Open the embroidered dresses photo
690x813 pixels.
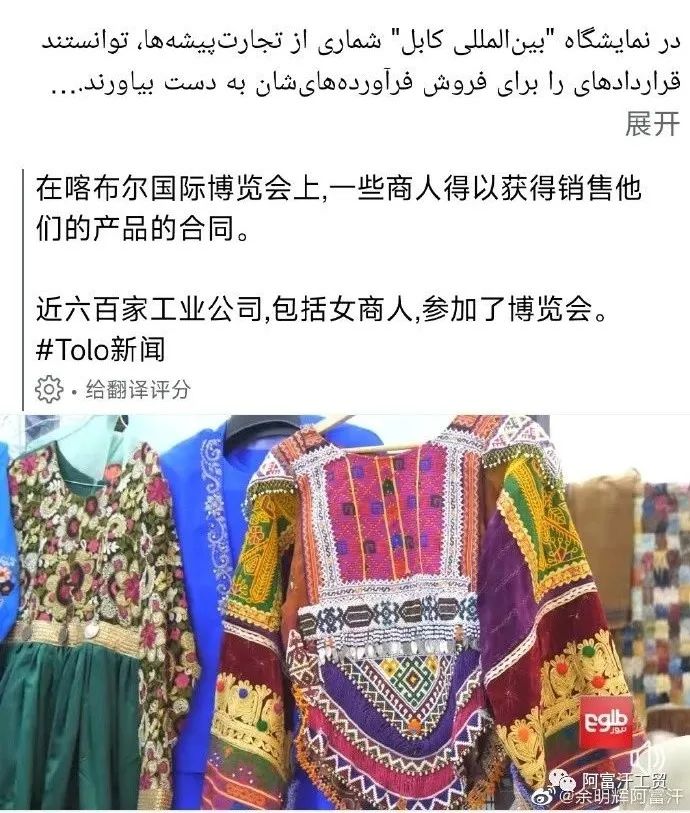pyautogui.click(x=345, y=612)
